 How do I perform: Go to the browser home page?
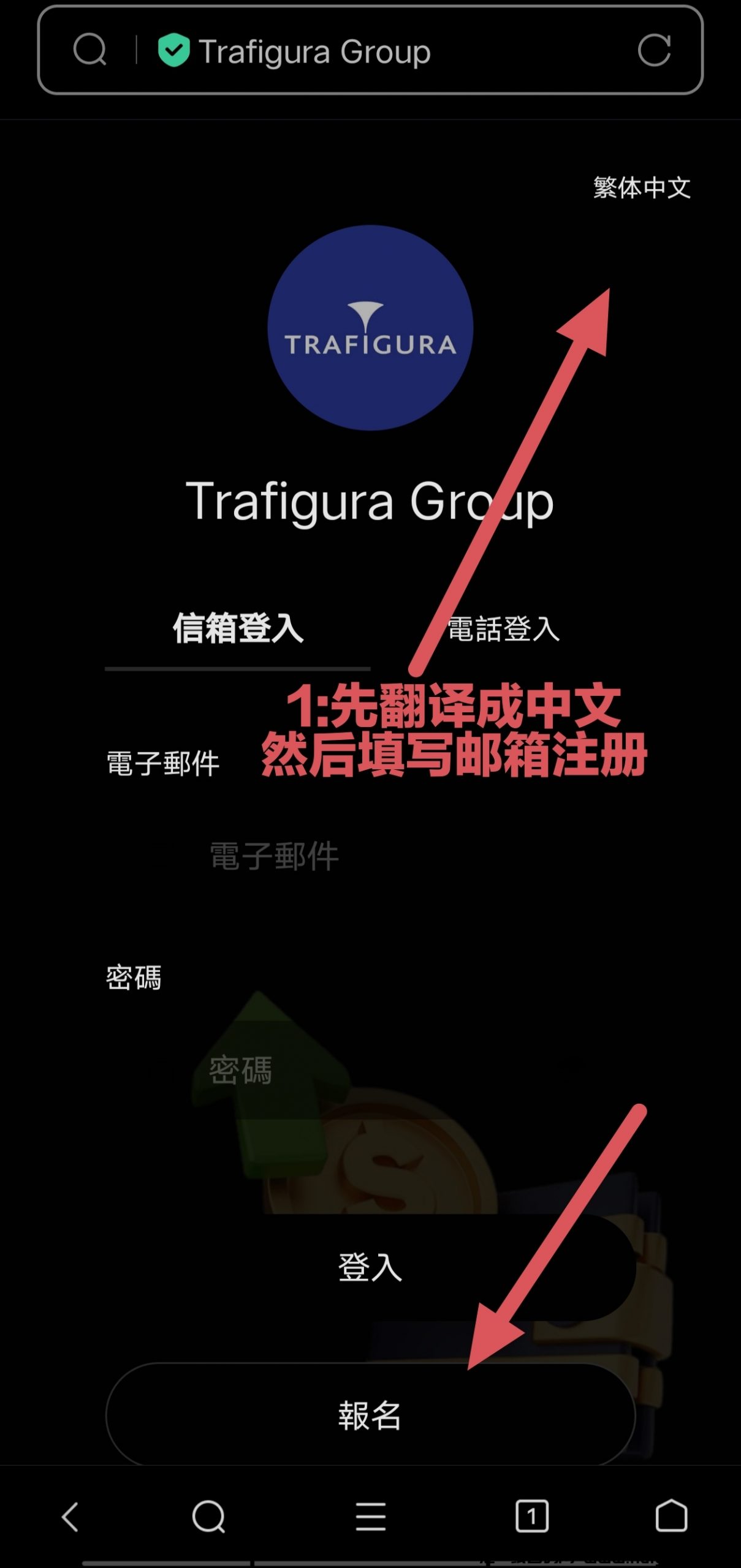(671, 1517)
